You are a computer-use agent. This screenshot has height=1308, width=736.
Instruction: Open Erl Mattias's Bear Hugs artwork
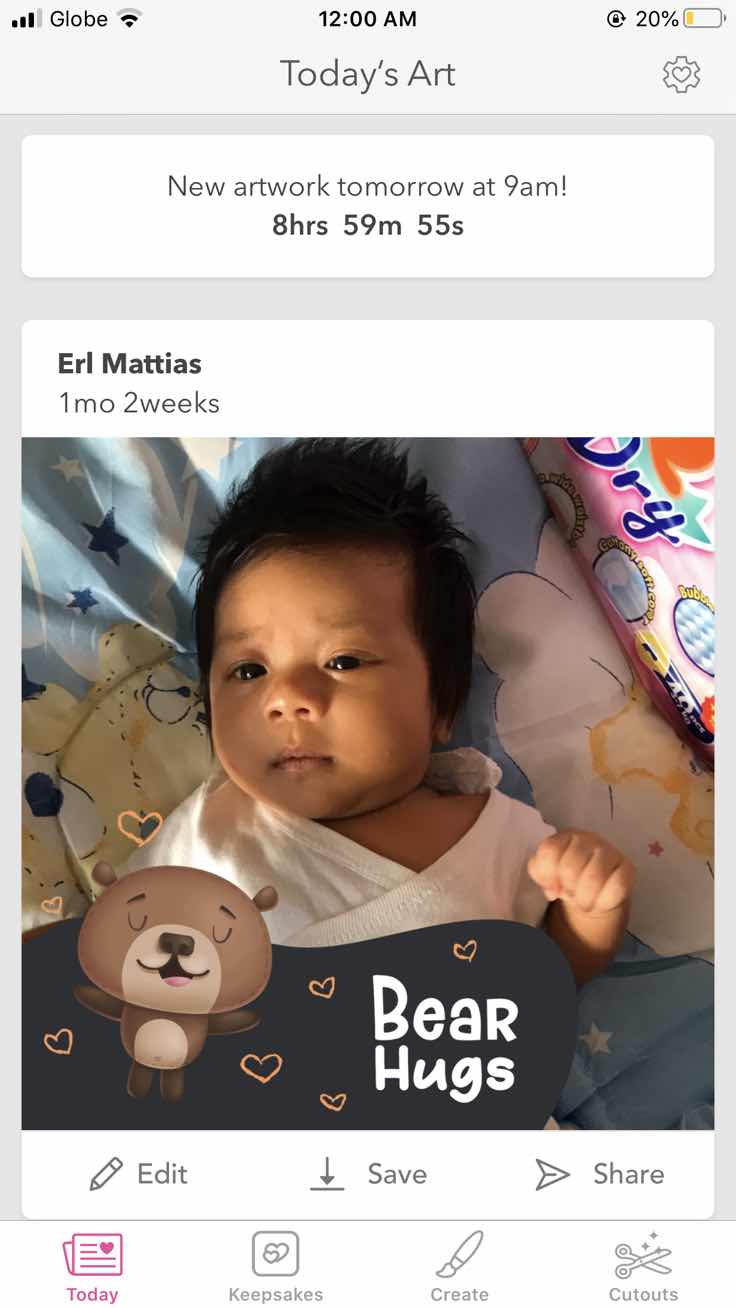(368, 783)
